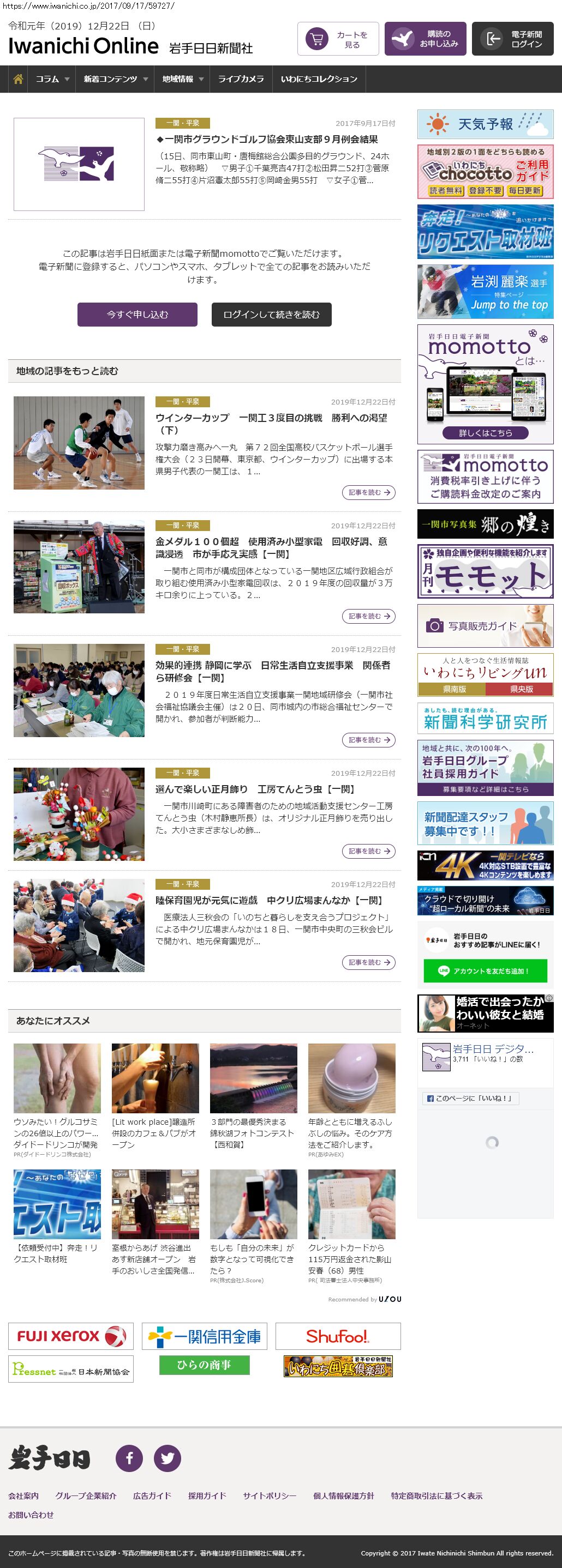The width and height of the screenshot is (562, 1568).
Task: Open the home icon in nav bar
Action: point(17,79)
